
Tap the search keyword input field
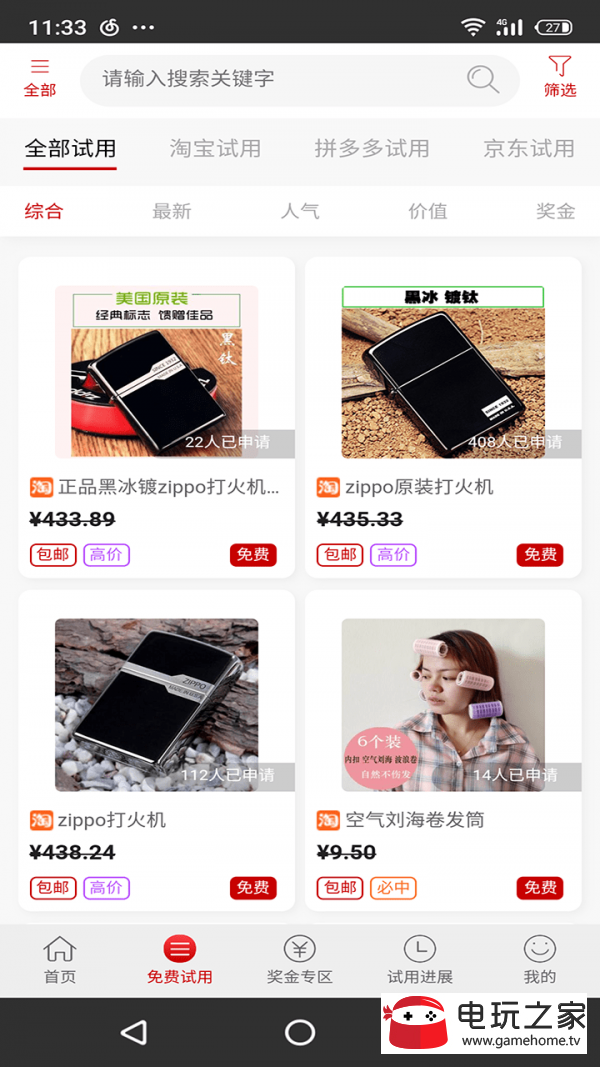tap(280, 79)
